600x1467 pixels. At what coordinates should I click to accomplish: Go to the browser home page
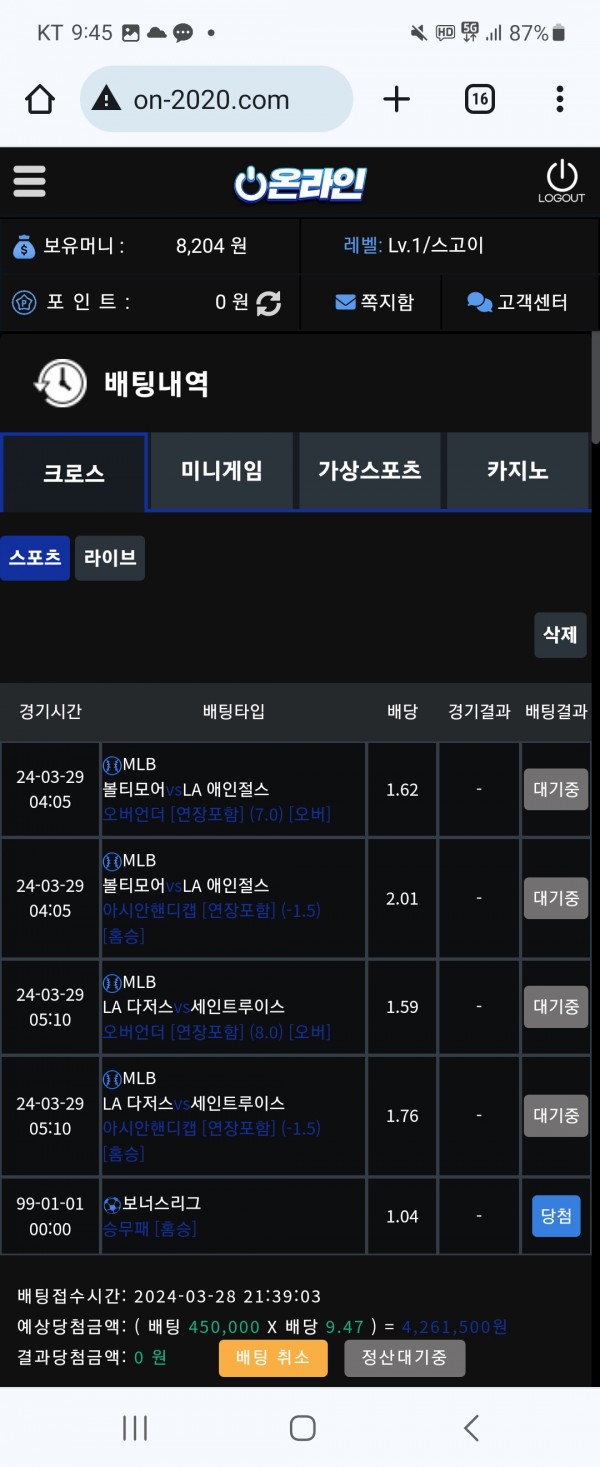(x=40, y=99)
